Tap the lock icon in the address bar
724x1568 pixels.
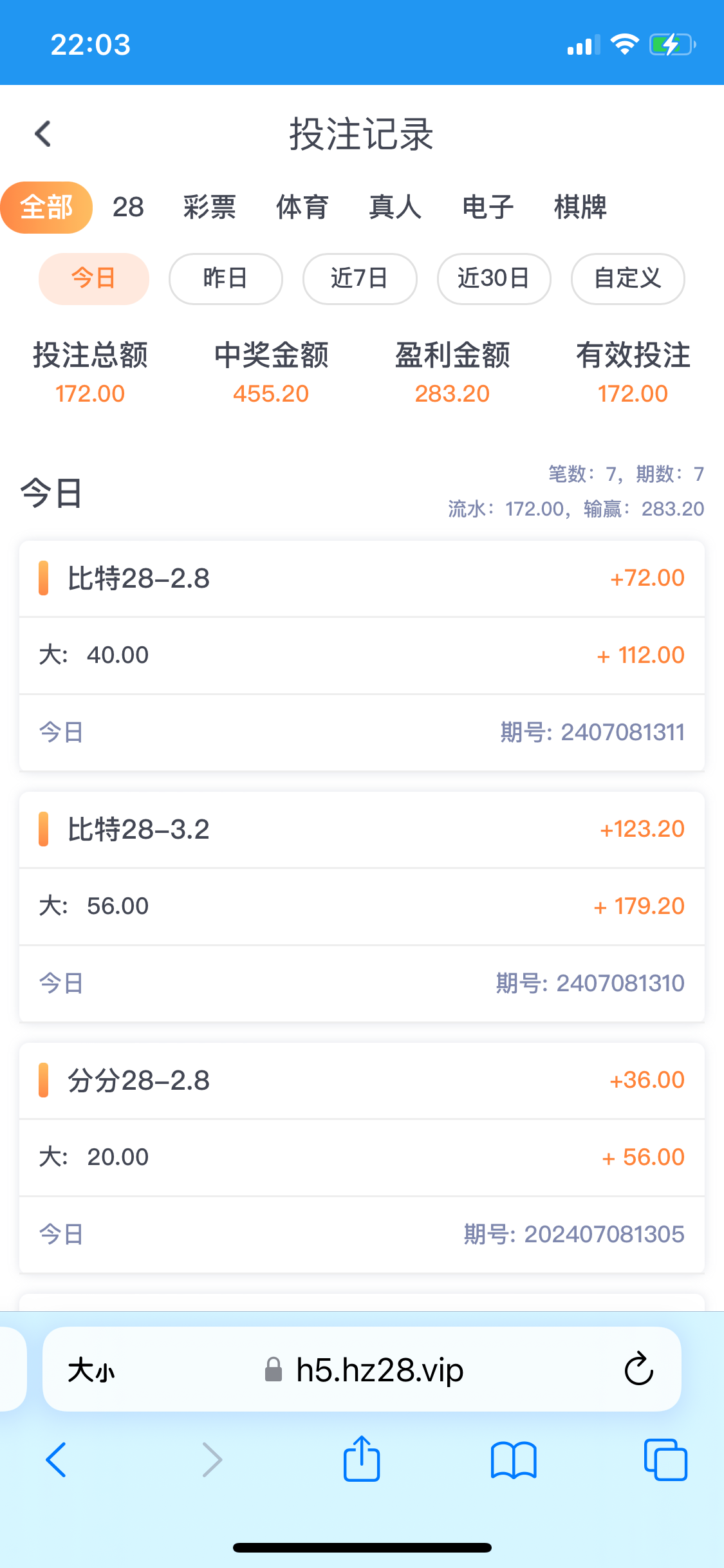tap(273, 1370)
